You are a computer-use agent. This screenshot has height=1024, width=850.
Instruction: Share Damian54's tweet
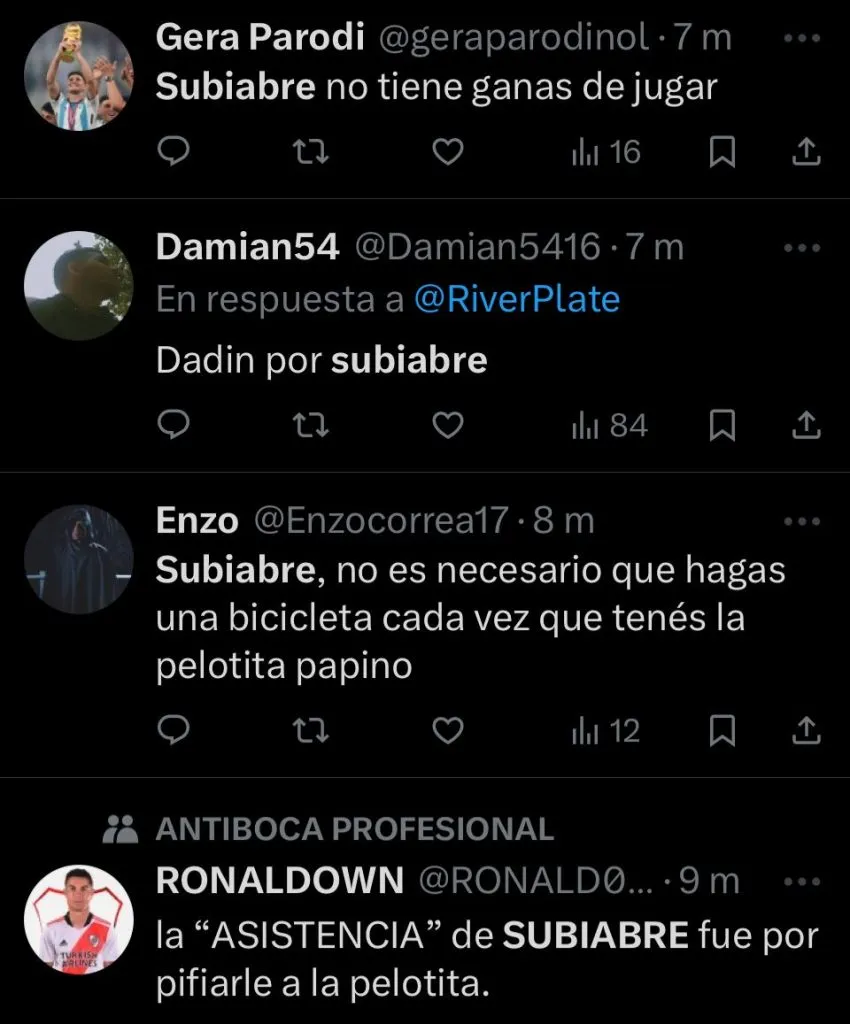(x=806, y=427)
